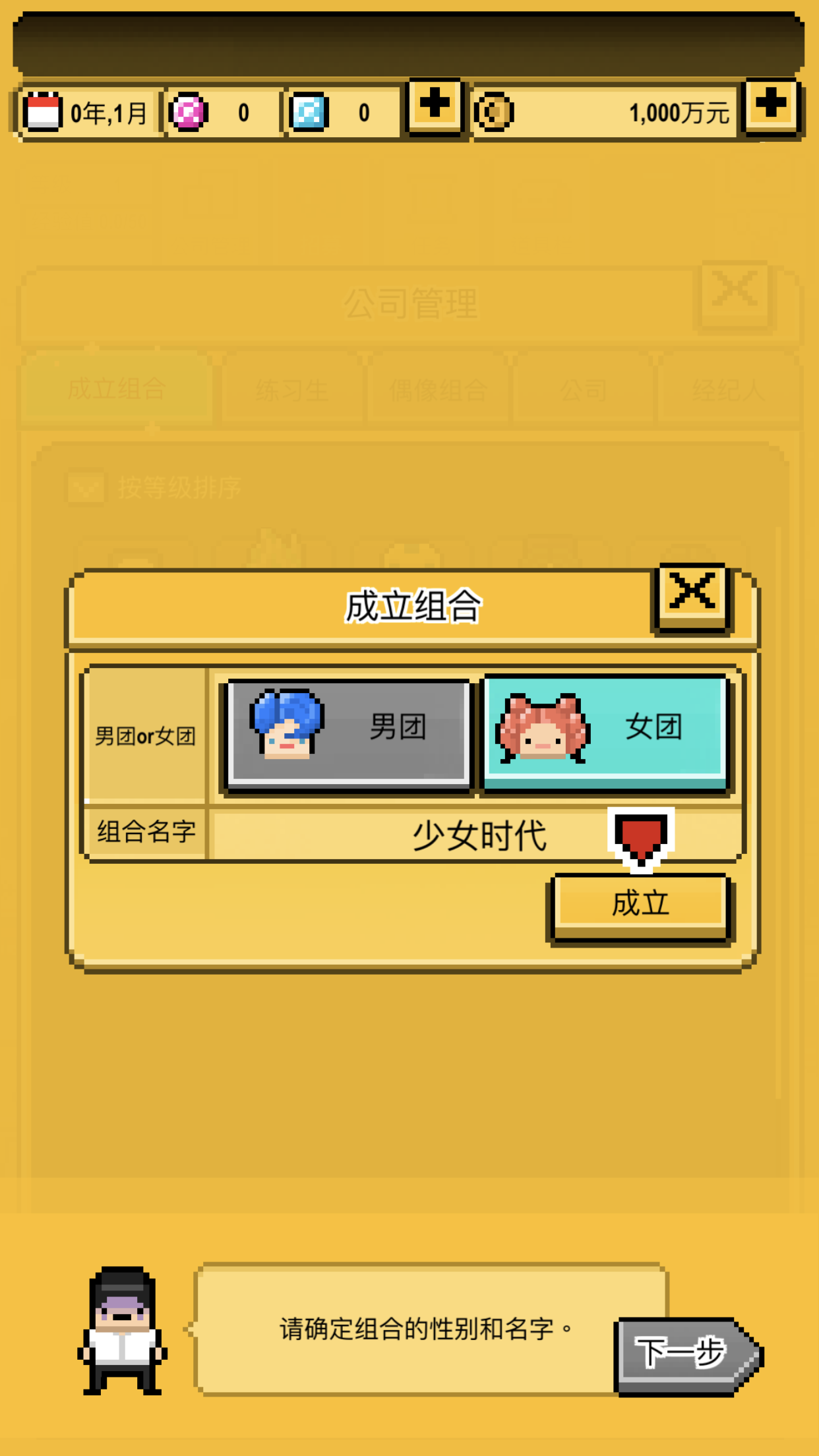Tap 成立 to form the group
Image resolution: width=819 pixels, height=1456 pixels.
pyautogui.click(x=640, y=905)
